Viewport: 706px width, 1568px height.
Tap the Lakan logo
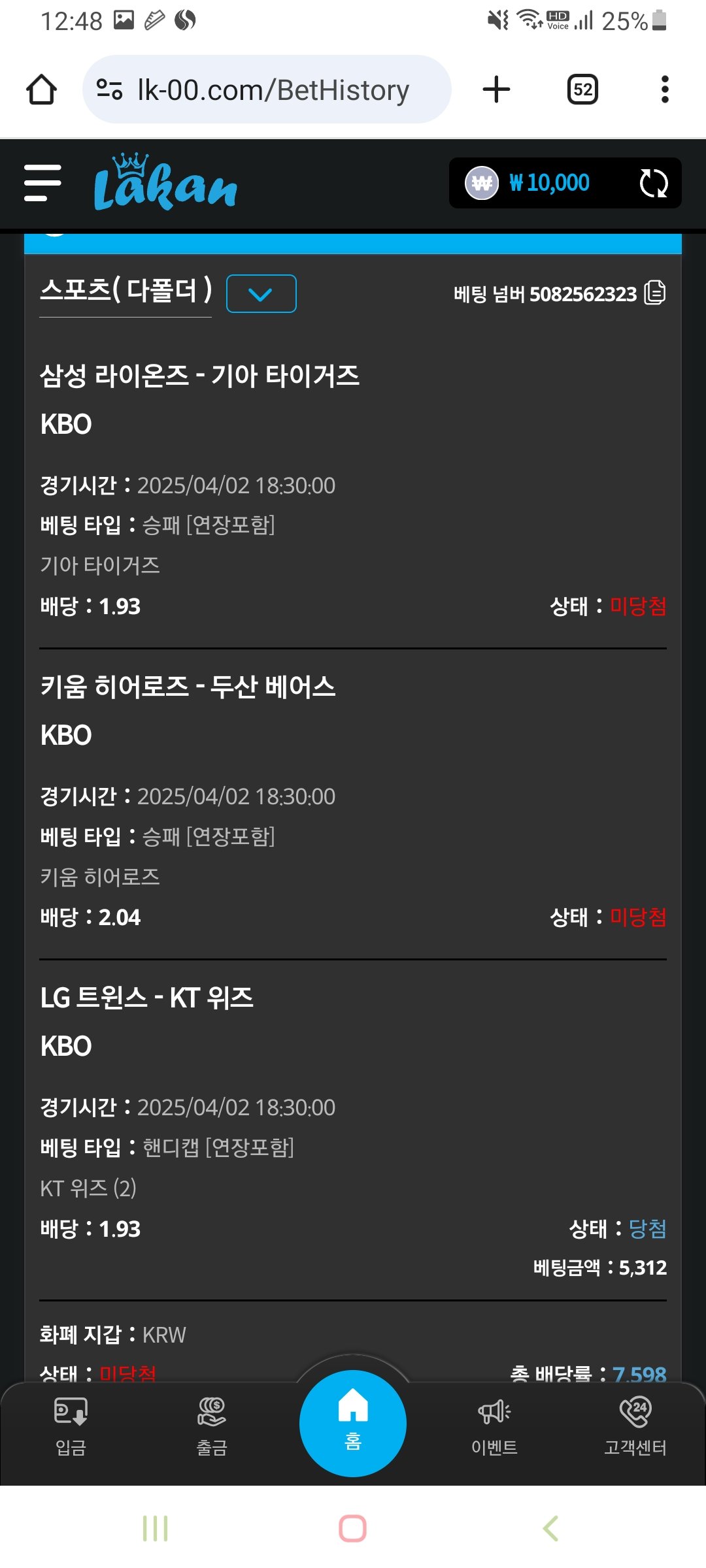click(x=165, y=184)
